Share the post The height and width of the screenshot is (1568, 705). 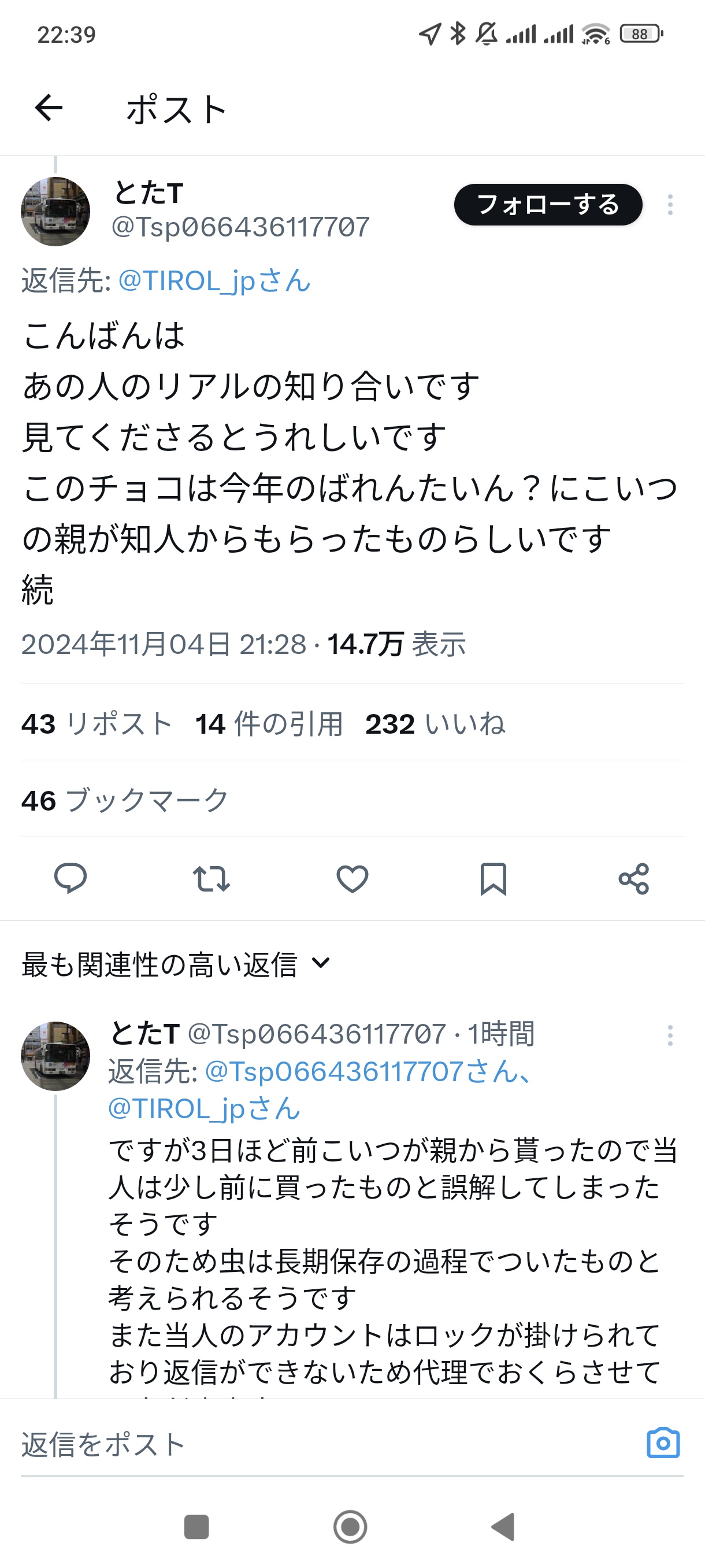(x=634, y=878)
